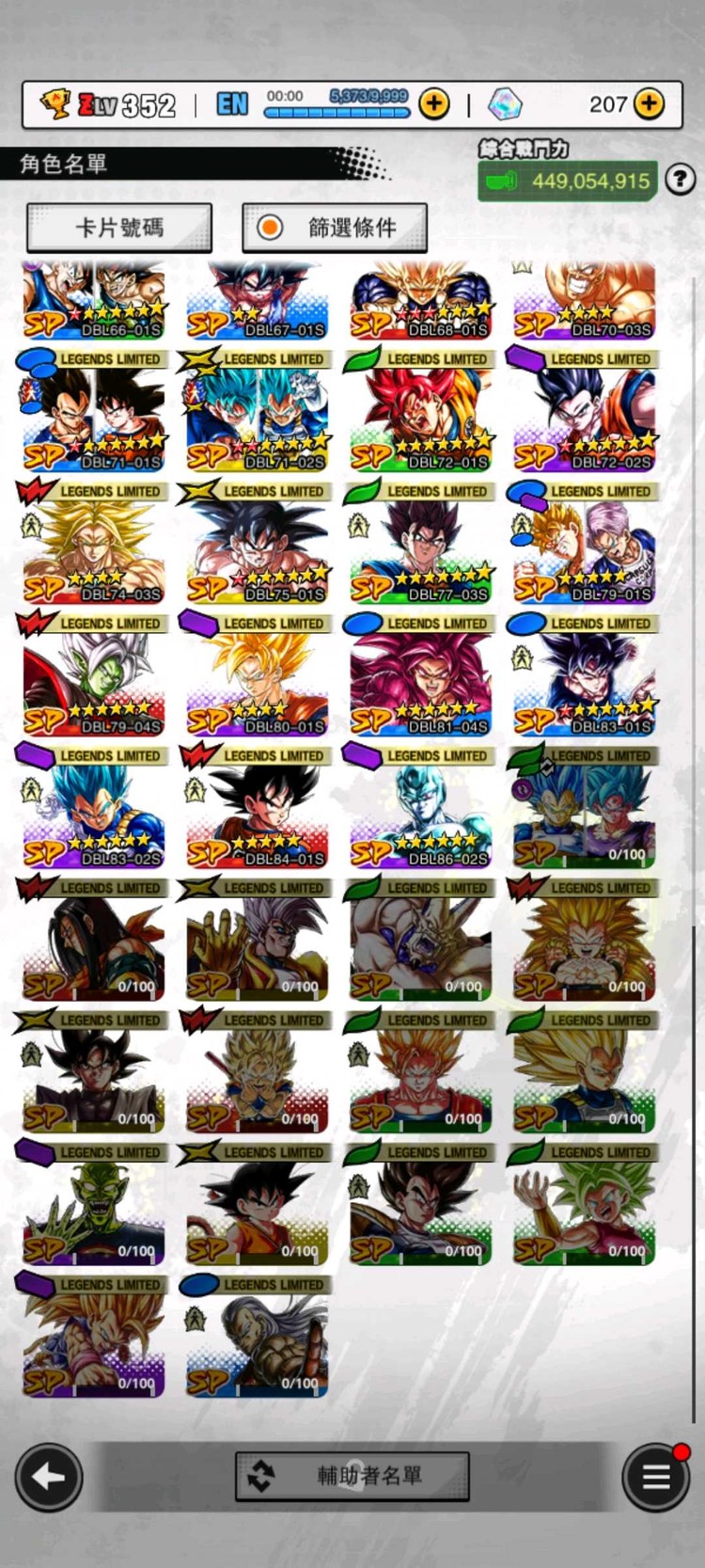Sort by 卡片號碼 card number
This screenshot has width=705, height=1568.
click(x=119, y=228)
